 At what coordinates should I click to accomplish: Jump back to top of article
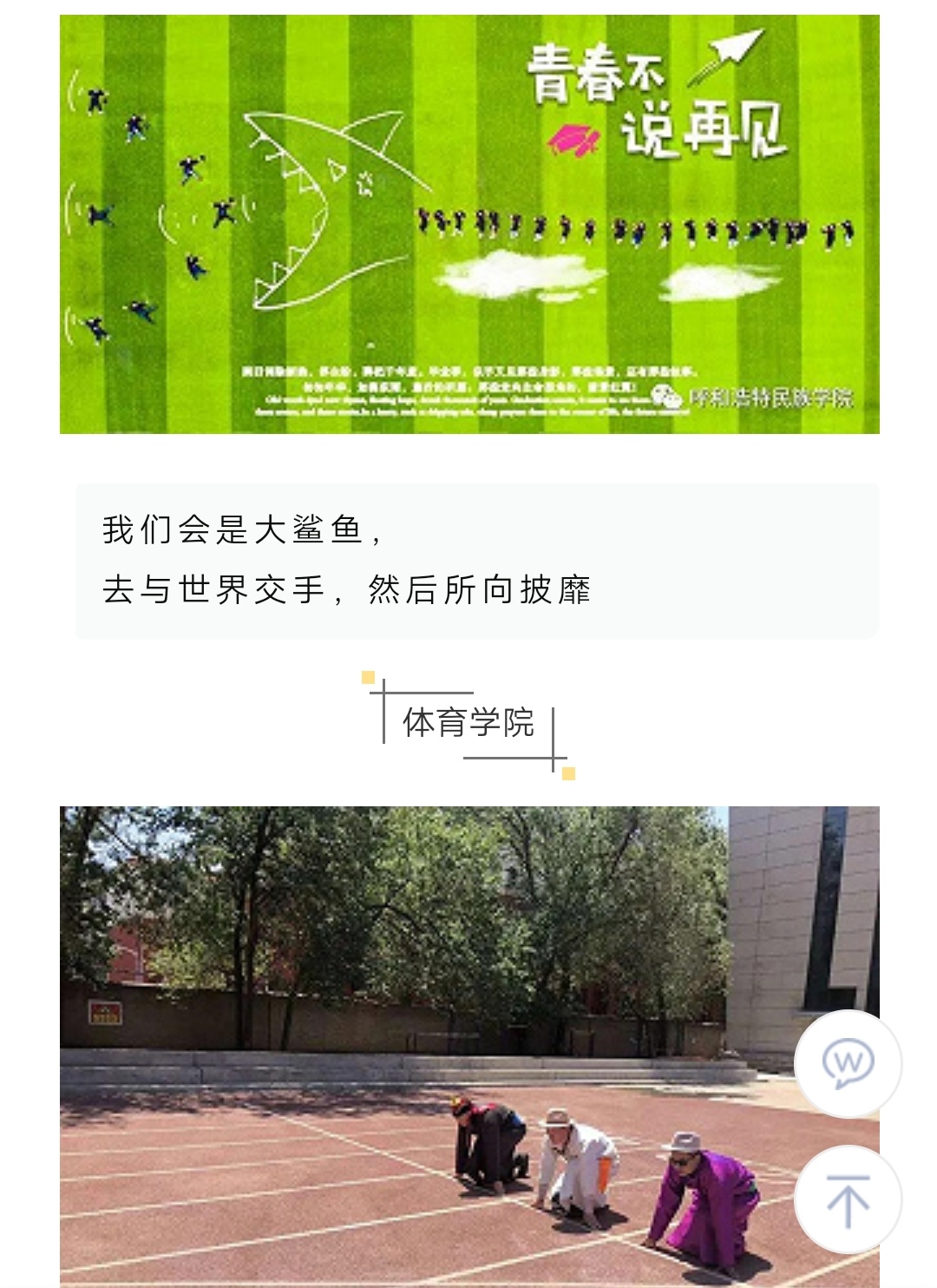[x=848, y=1200]
